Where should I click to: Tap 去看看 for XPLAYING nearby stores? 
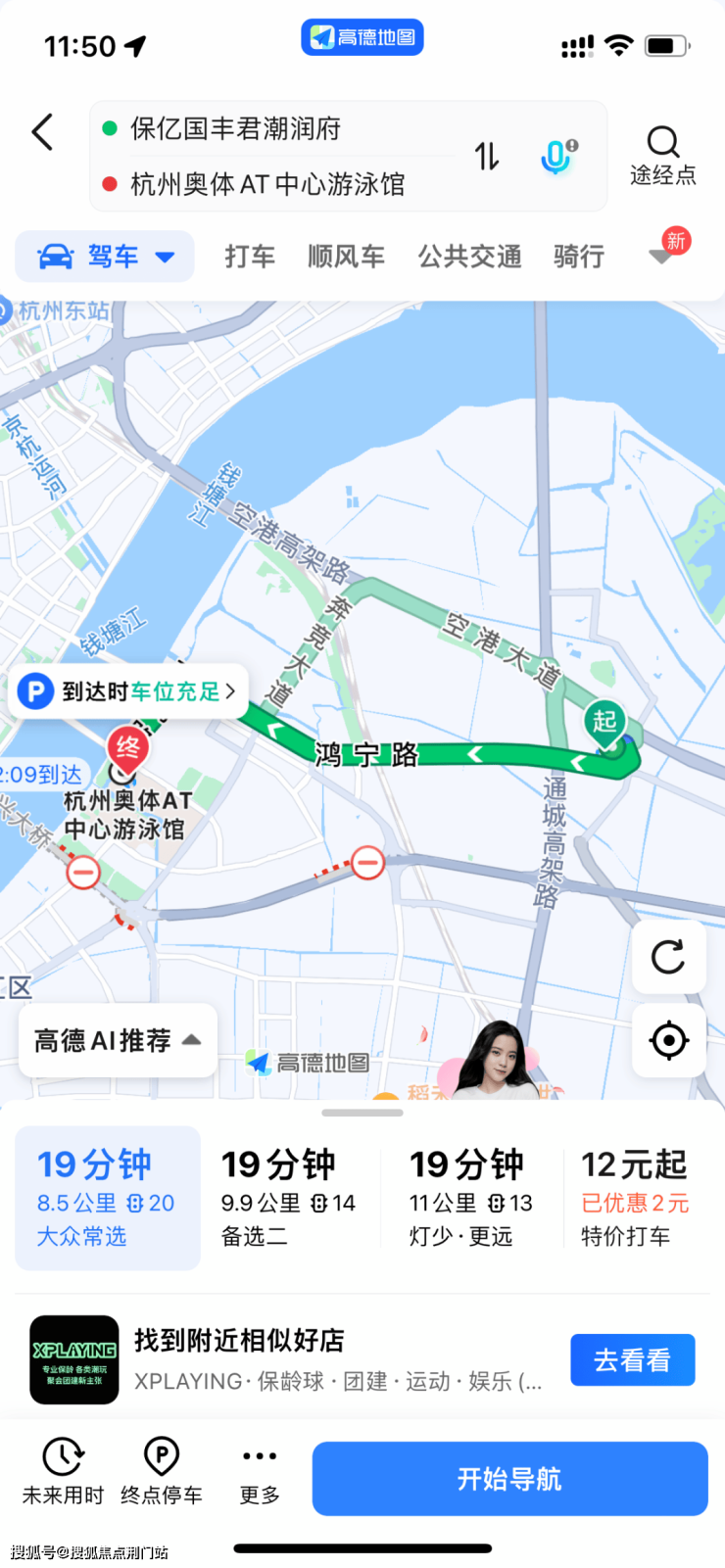632,1359
